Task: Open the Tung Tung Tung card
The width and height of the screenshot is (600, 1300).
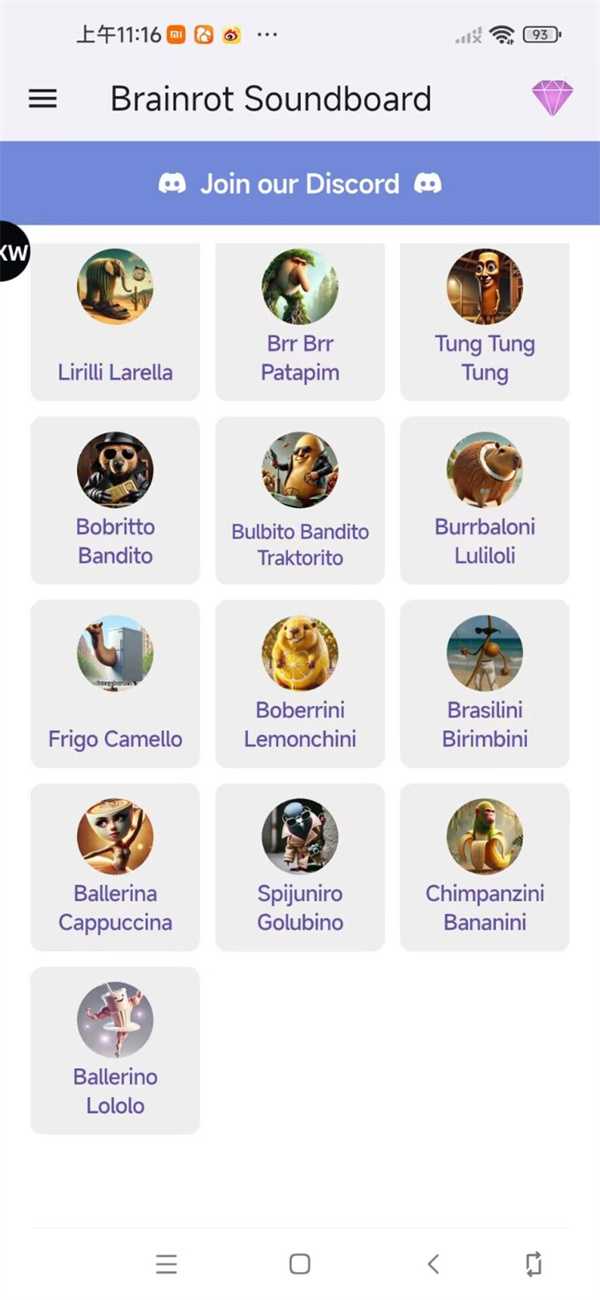Action: click(485, 320)
